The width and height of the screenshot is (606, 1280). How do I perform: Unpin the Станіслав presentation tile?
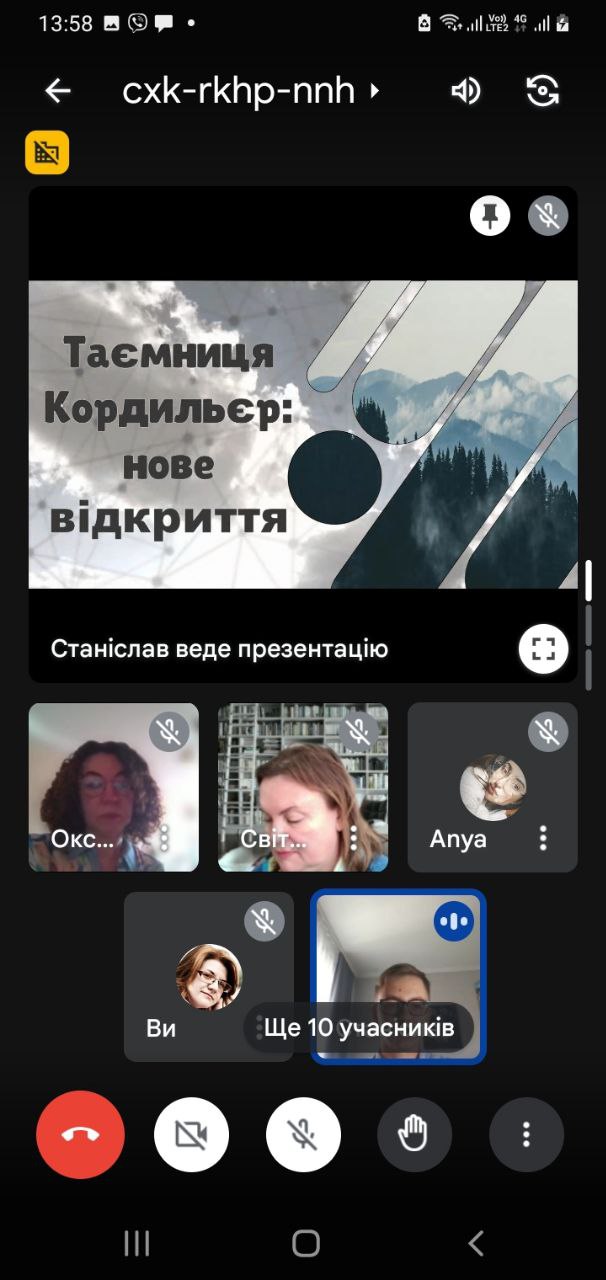(490, 215)
